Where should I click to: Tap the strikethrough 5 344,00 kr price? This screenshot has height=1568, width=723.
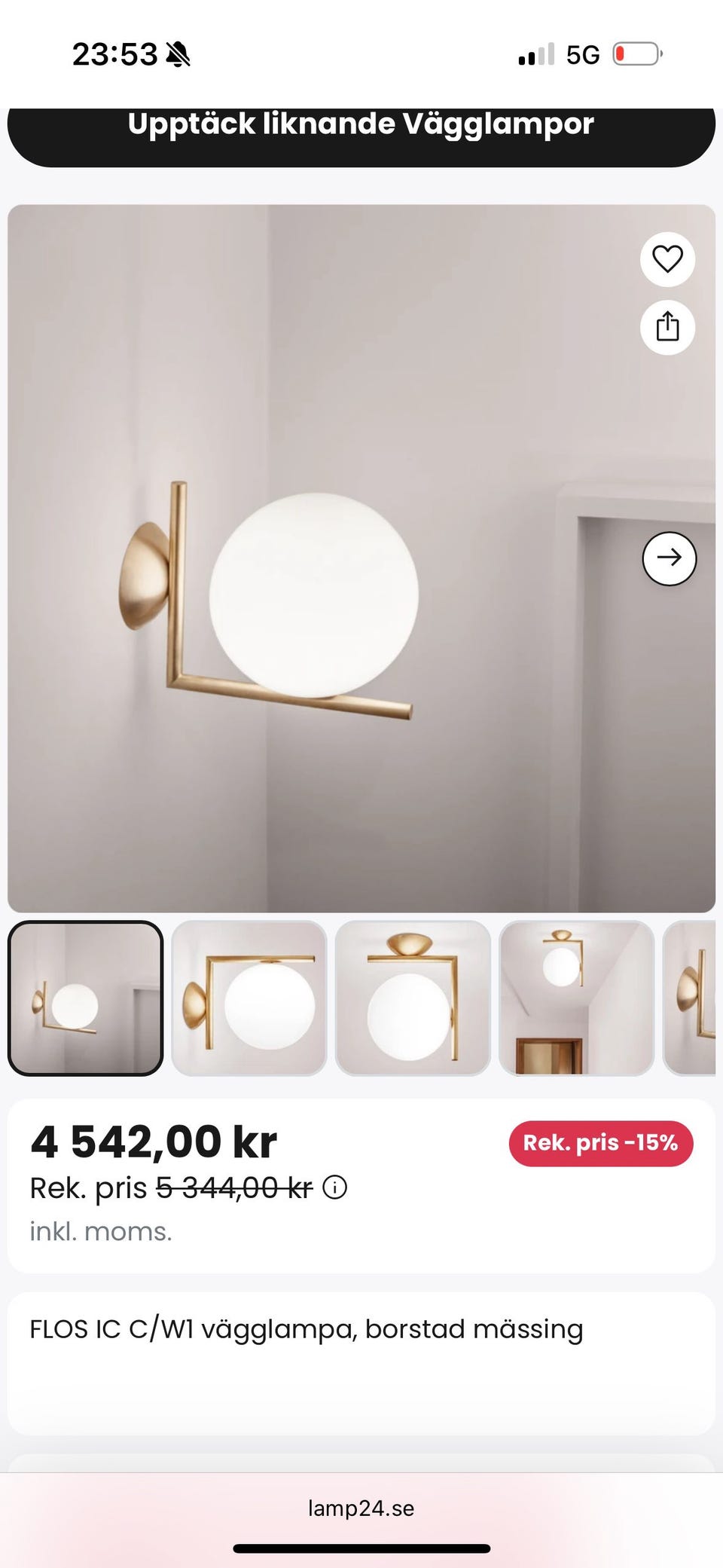tap(233, 1187)
